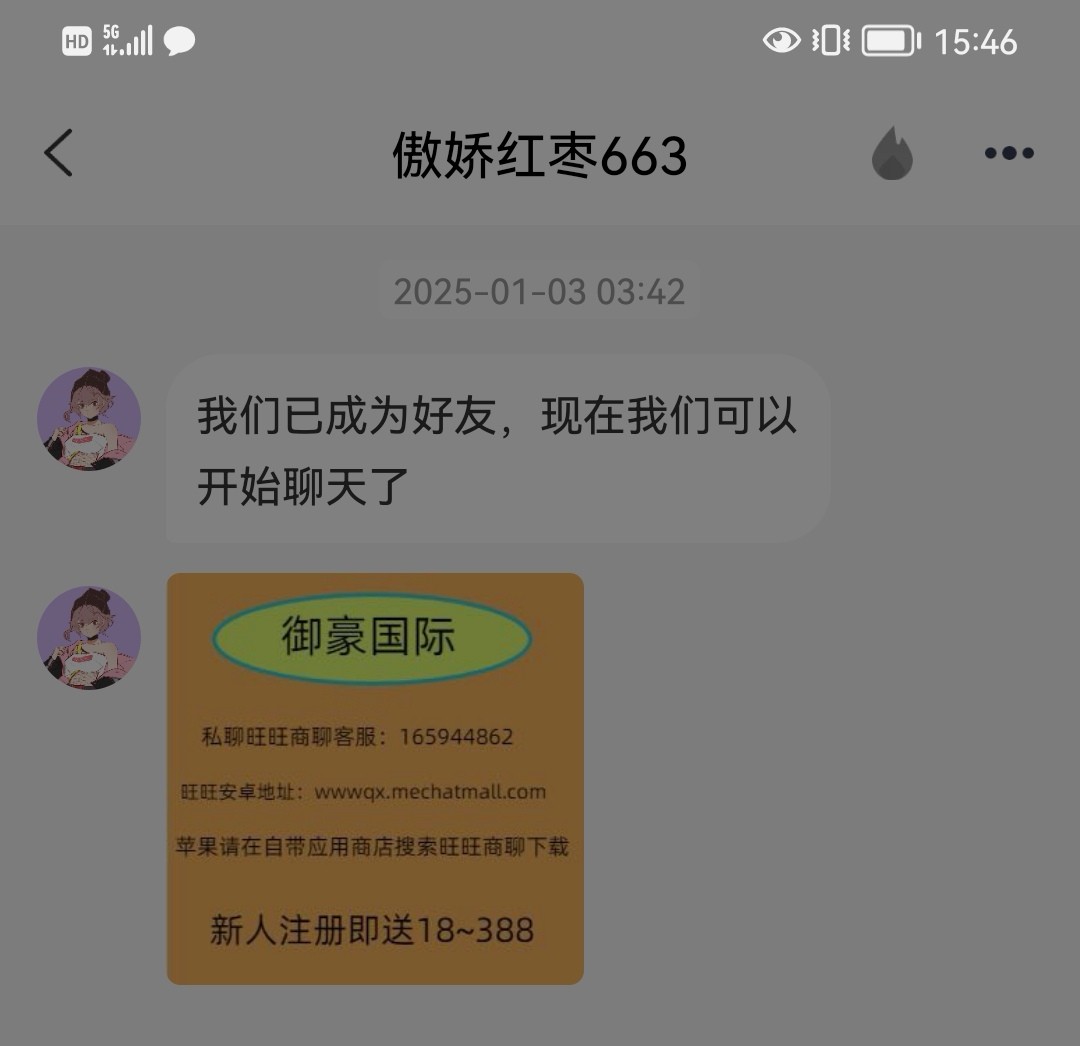Go back from the 傲娇红枣663 chat
This screenshot has width=1080, height=1046.
(x=58, y=154)
